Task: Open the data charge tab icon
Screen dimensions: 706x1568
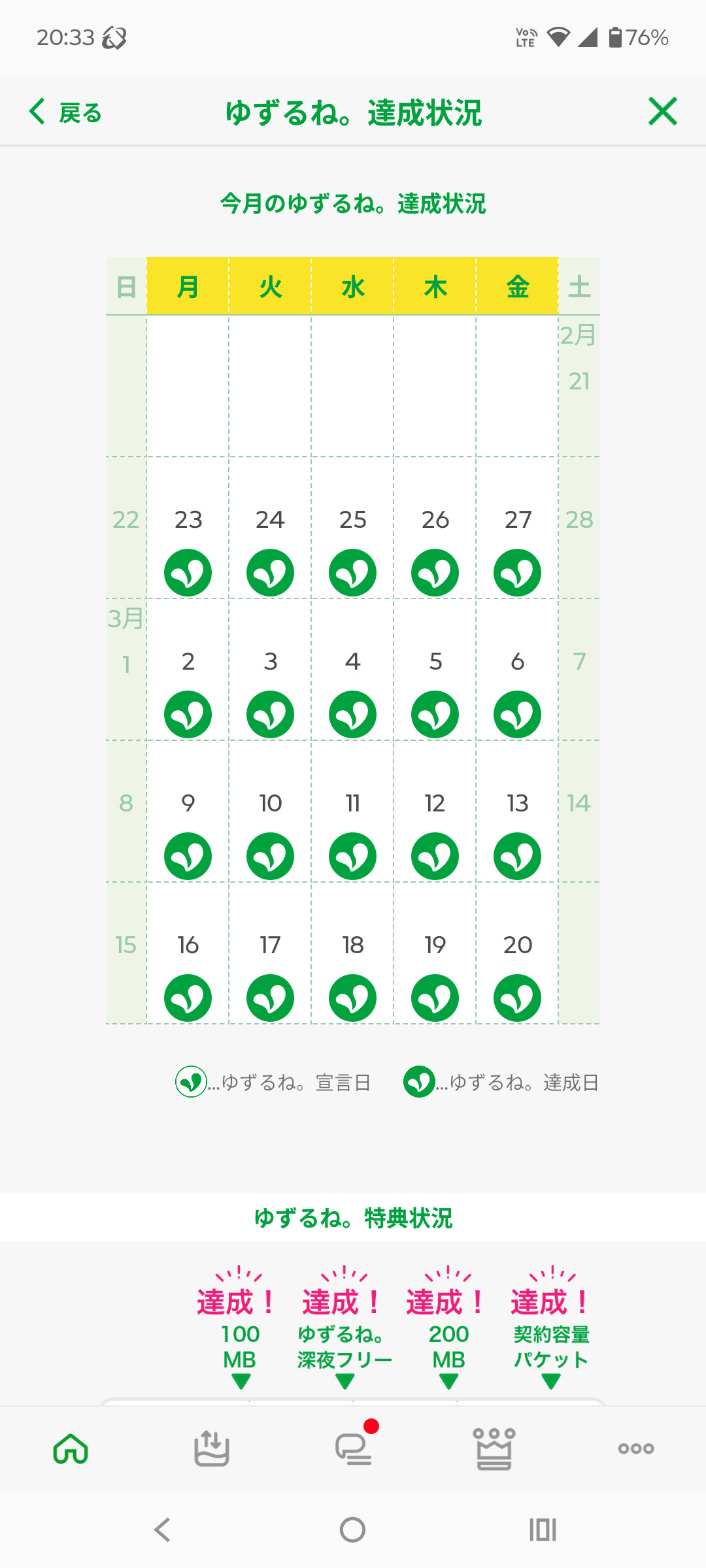Action: point(212,1448)
